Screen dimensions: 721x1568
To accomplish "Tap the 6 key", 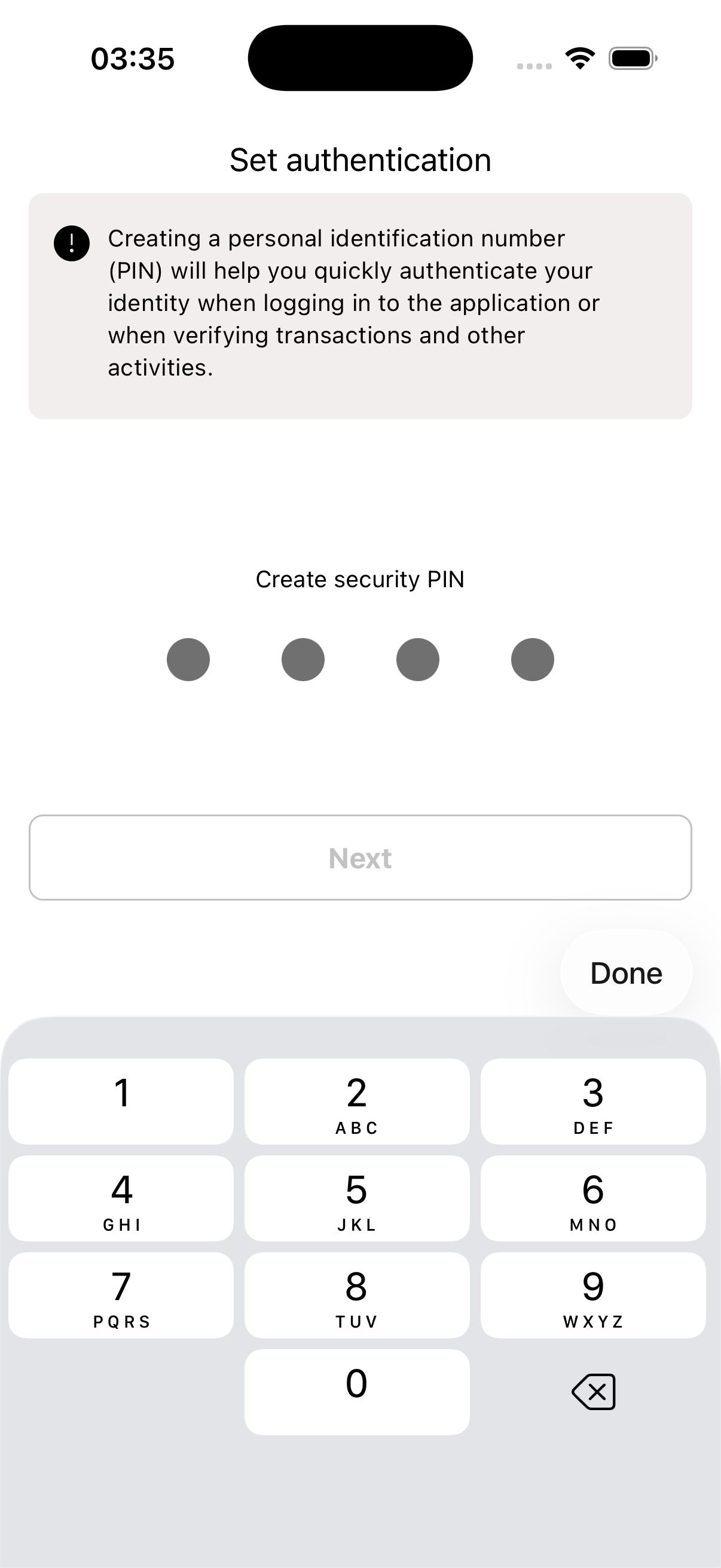I will (x=592, y=1198).
